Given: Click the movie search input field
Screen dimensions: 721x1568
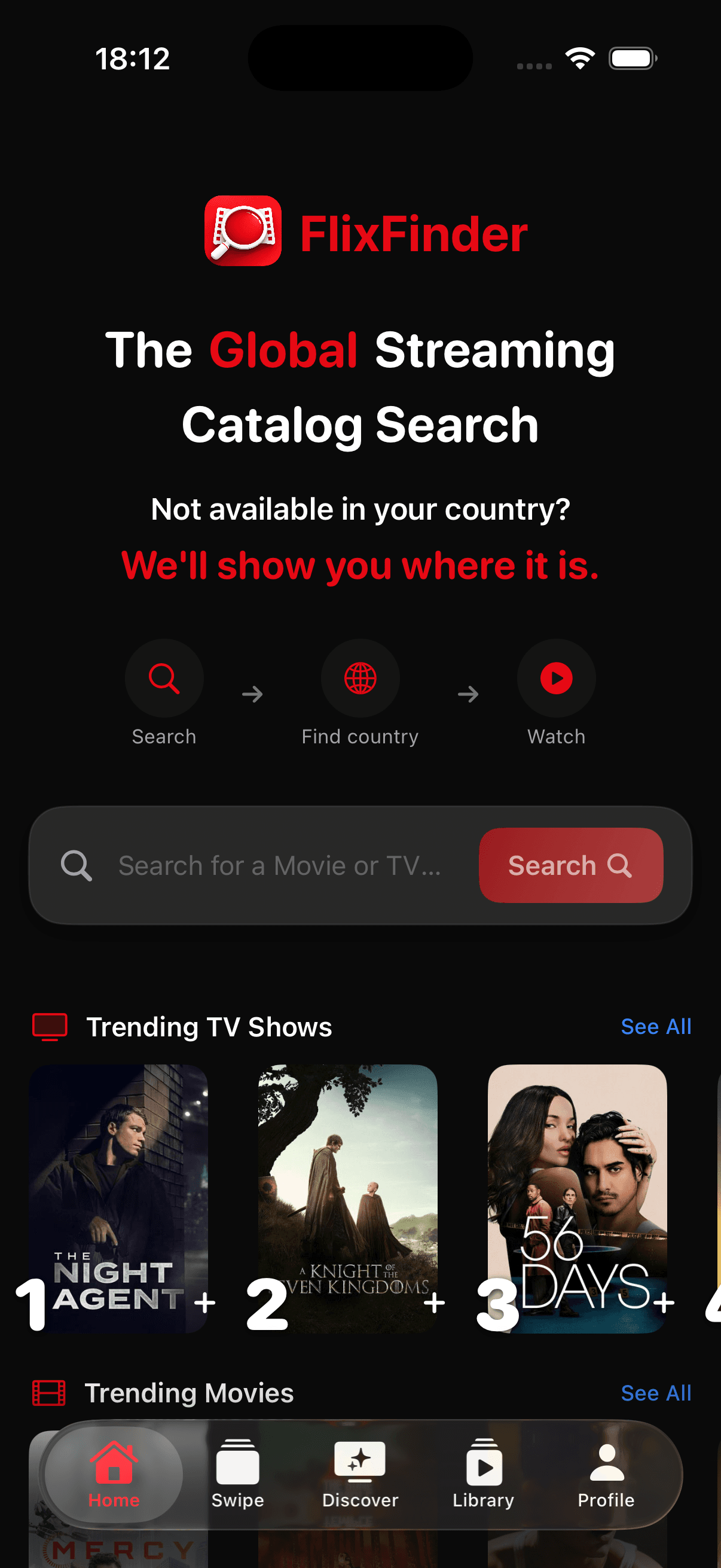Looking at the screenshot, I should coord(274,865).
